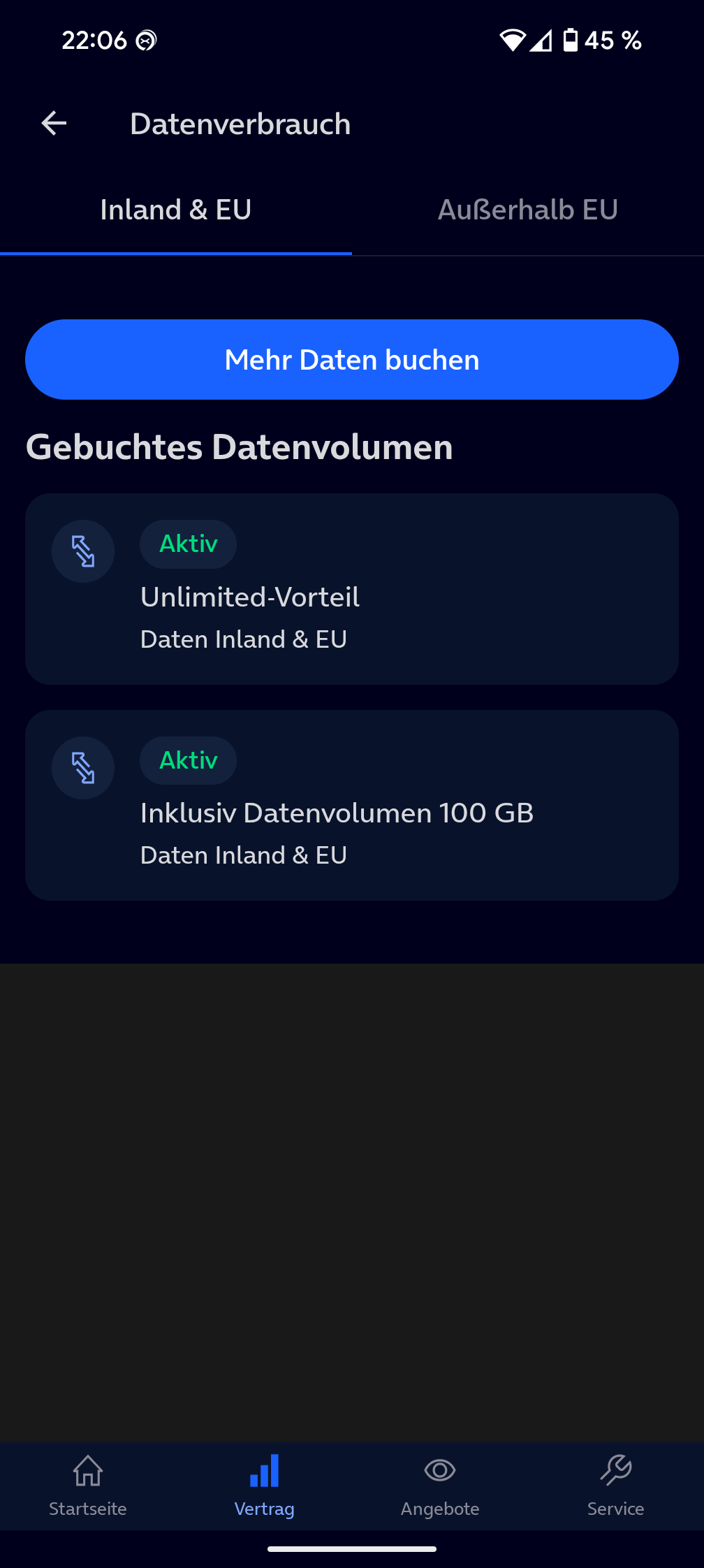Select the Inland & EU tab
This screenshot has height=1568, width=704.
(175, 210)
